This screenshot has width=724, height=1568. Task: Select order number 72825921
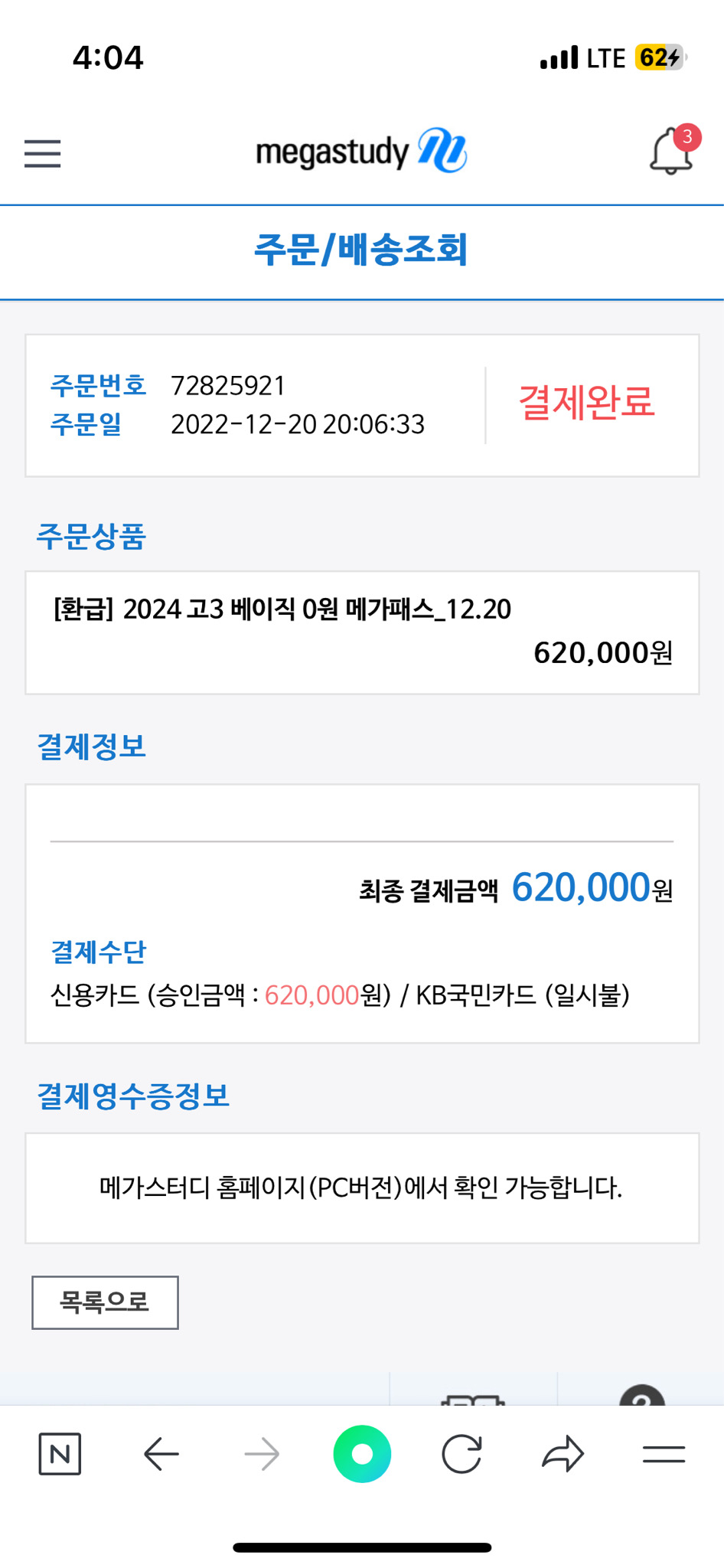(x=227, y=387)
